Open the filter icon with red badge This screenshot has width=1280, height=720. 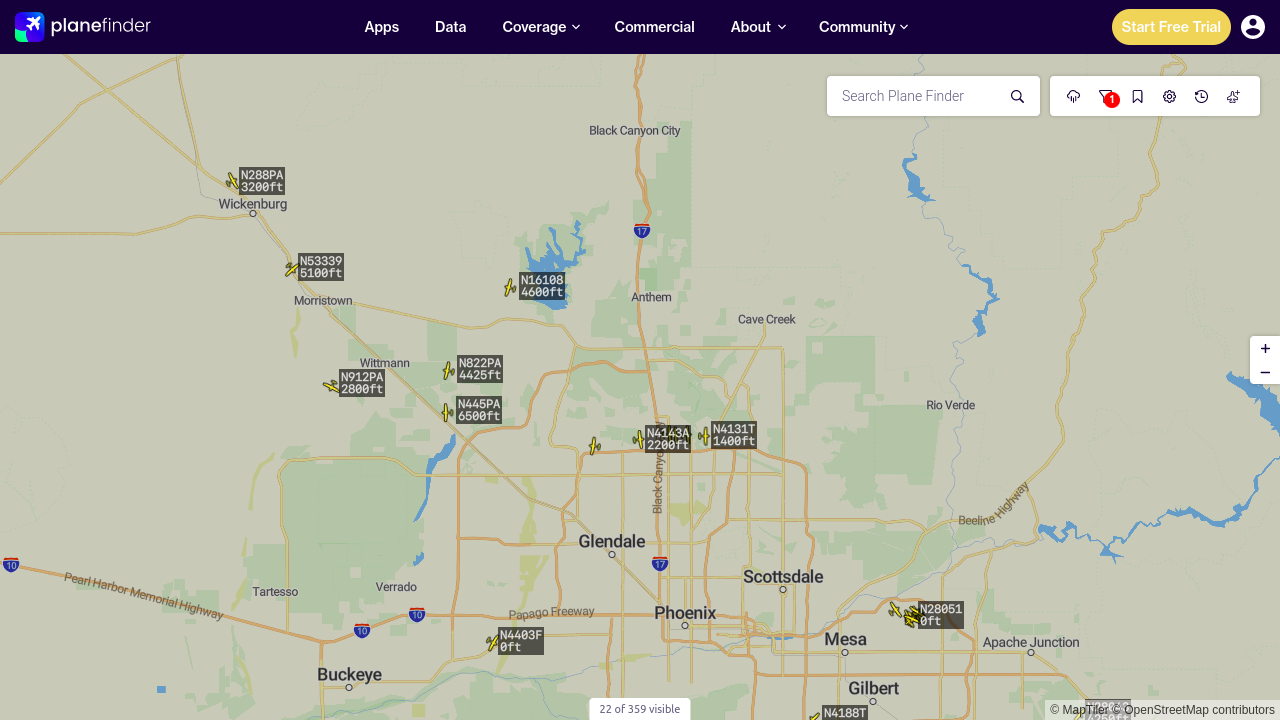(1106, 96)
